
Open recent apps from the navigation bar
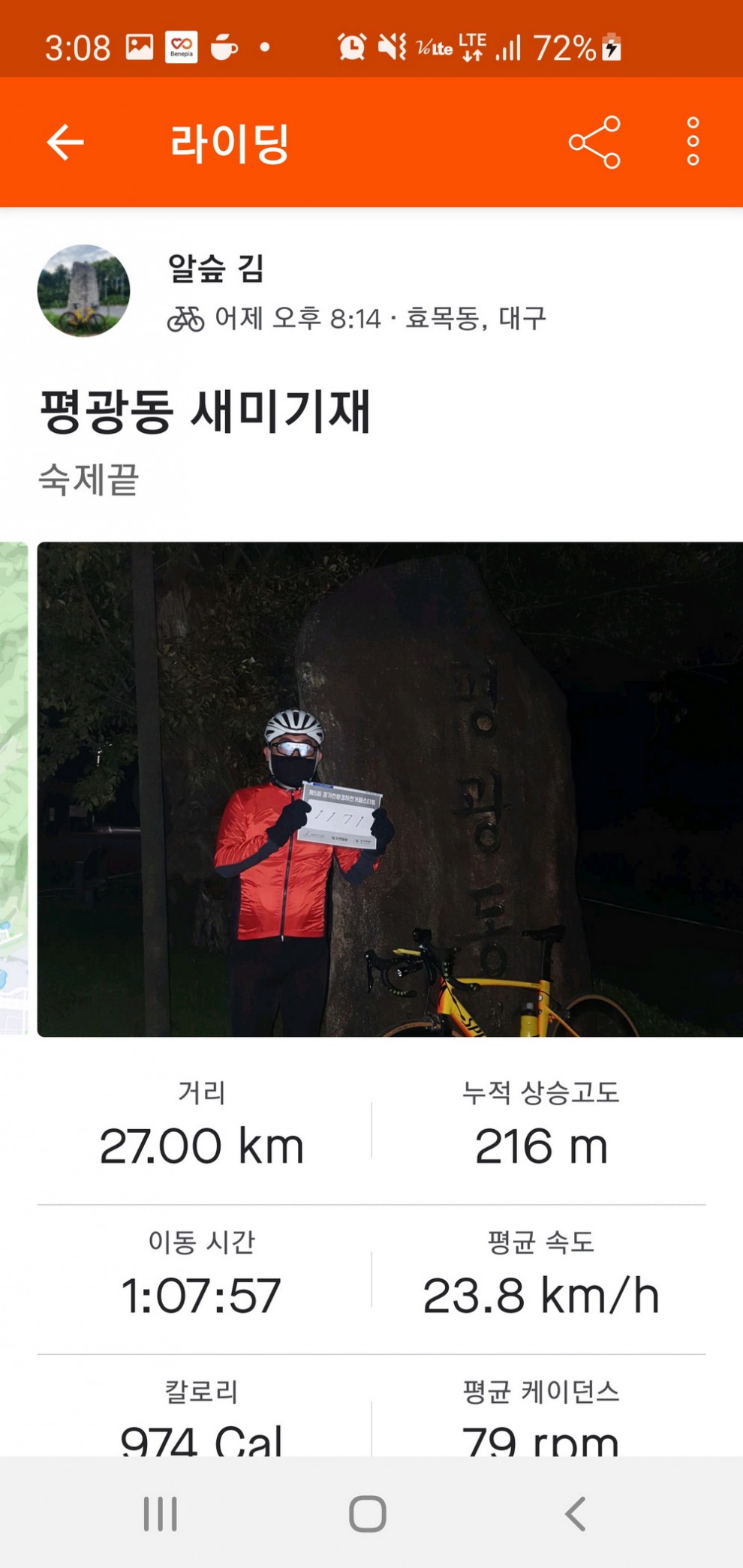161,1513
